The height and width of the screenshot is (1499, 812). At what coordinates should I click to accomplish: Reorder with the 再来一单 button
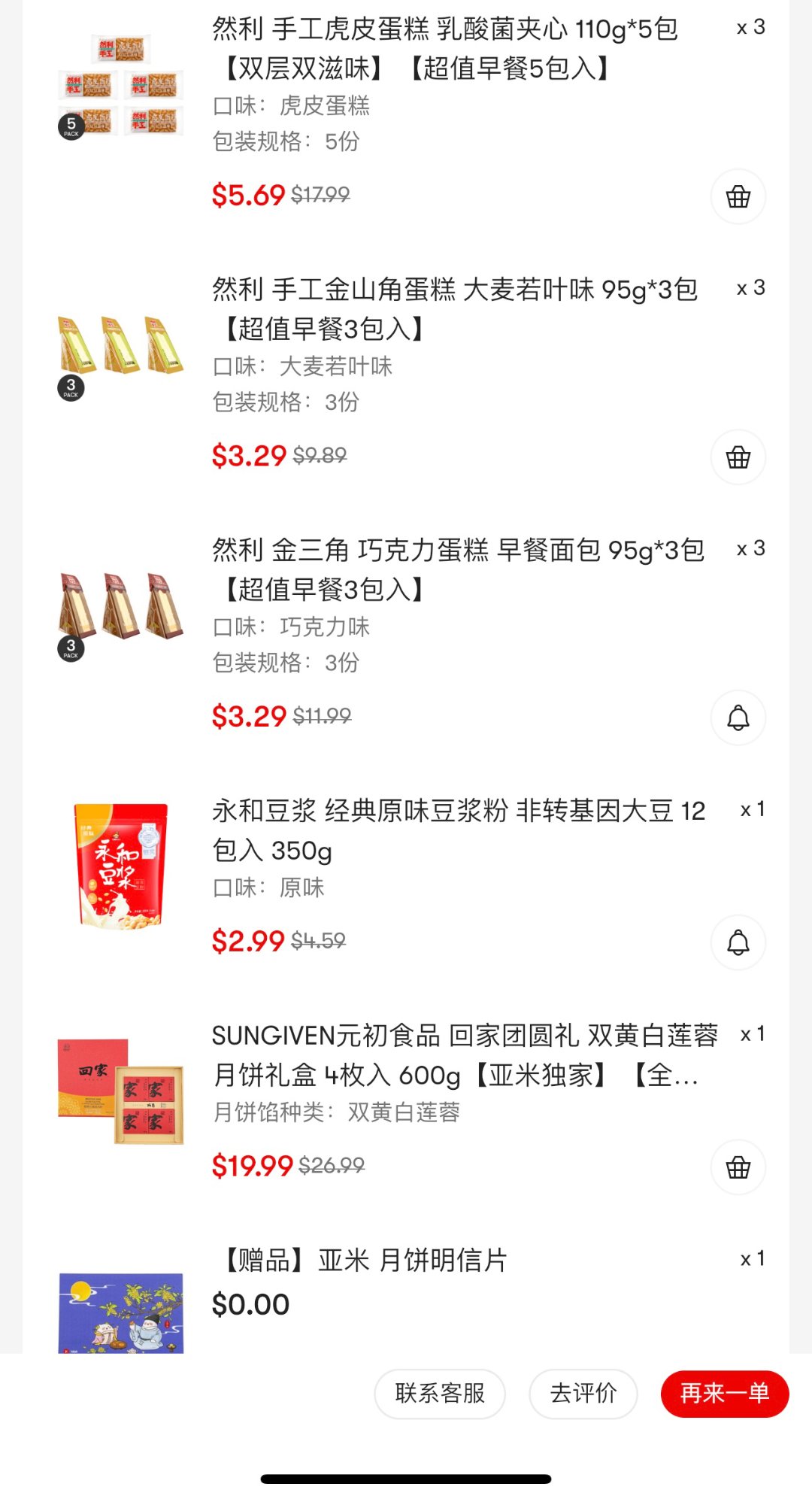[724, 1394]
